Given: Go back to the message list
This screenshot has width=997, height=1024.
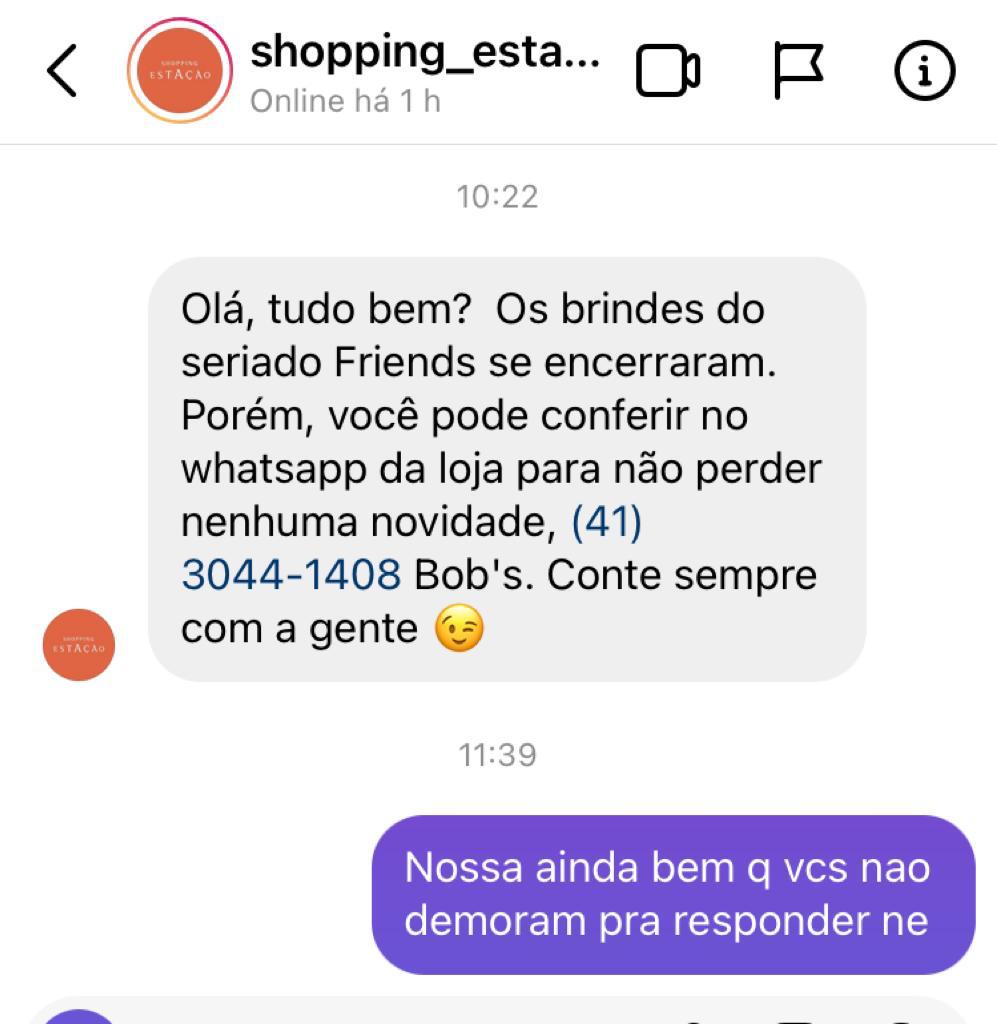Looking at the screenshot, I should click(x=62, y=70).
